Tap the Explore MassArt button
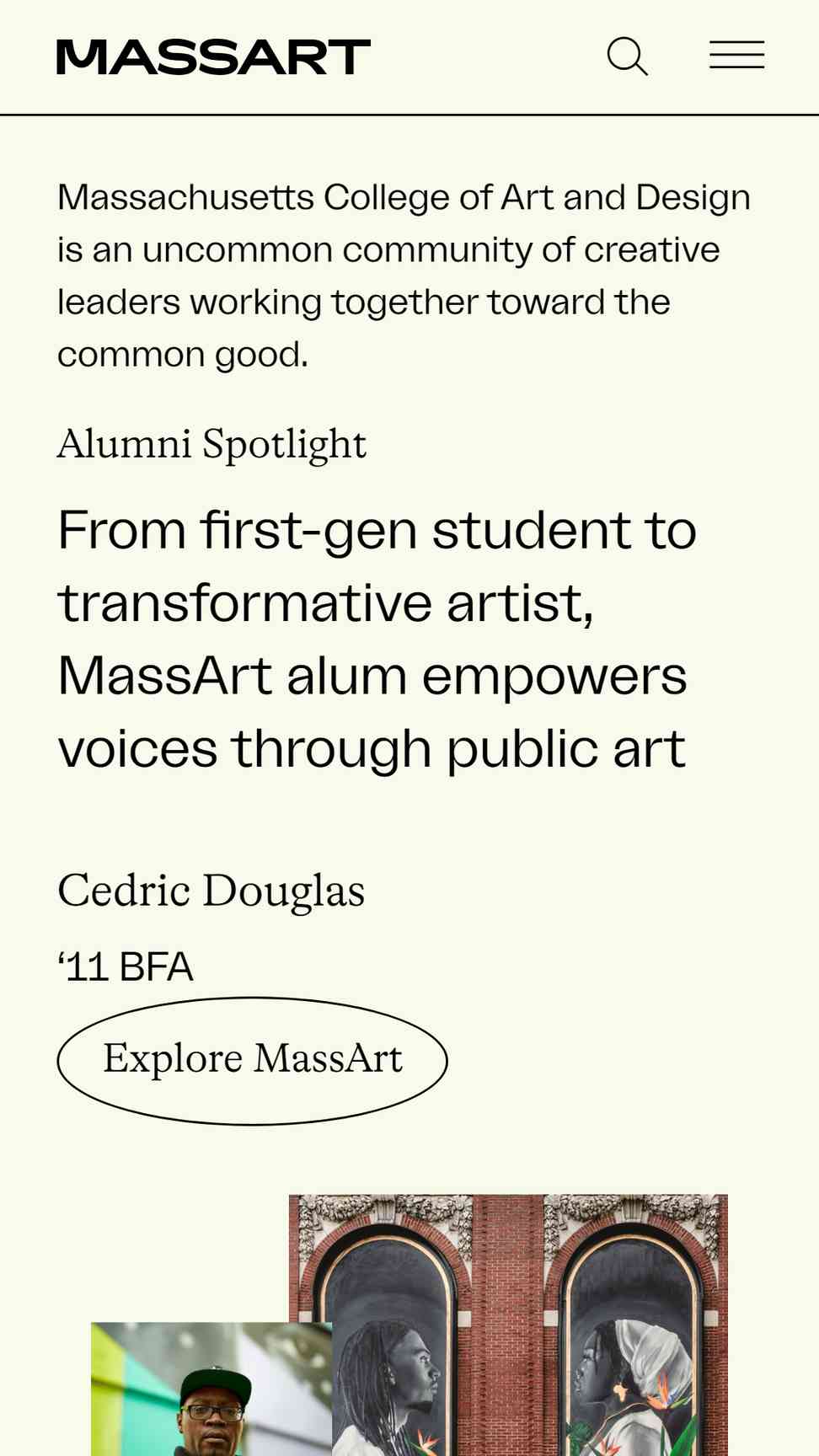The image size is (819, 1456). 252,1061
